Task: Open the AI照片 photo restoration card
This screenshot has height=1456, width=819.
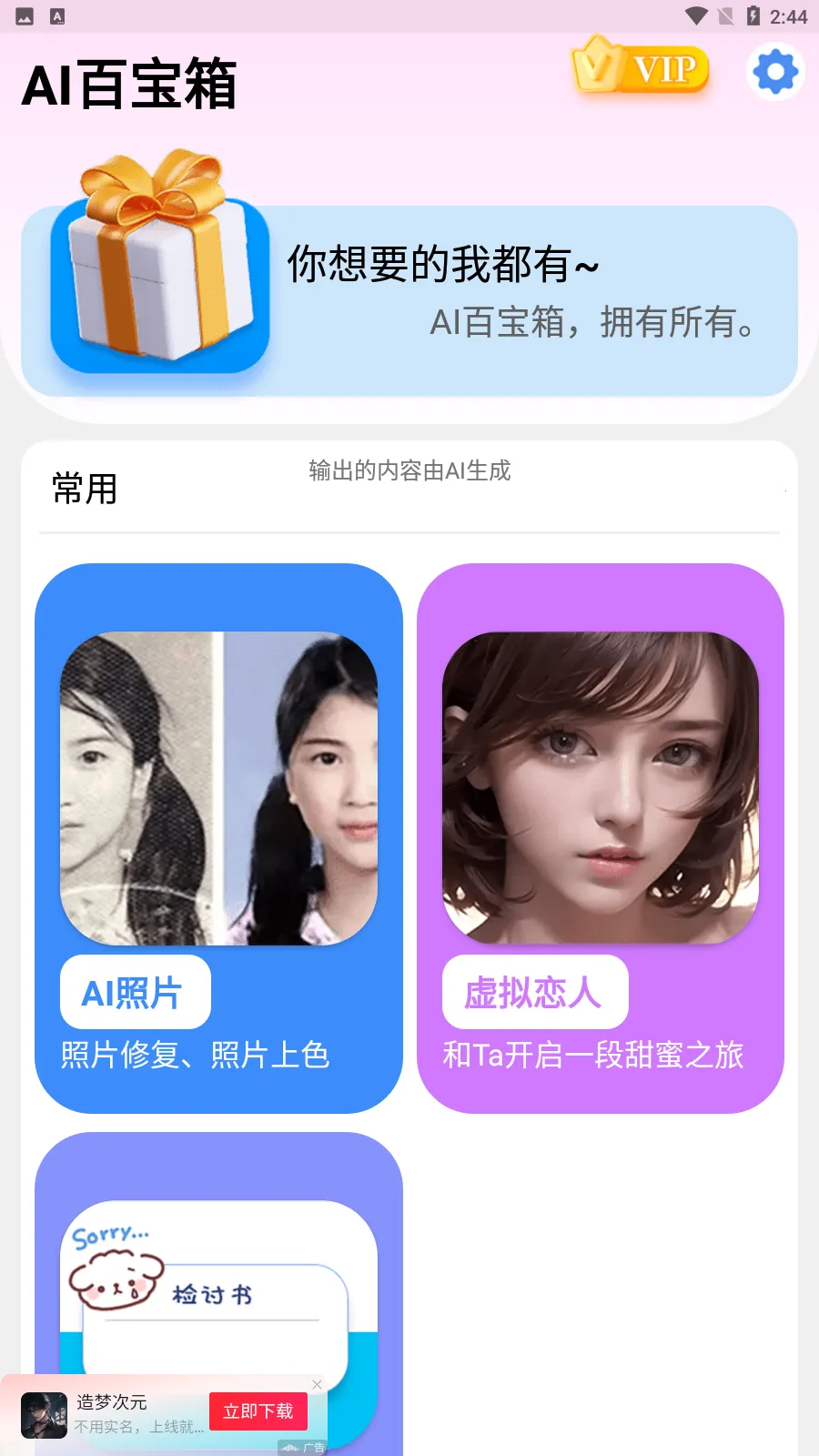Action: click(x=218, y=837)
